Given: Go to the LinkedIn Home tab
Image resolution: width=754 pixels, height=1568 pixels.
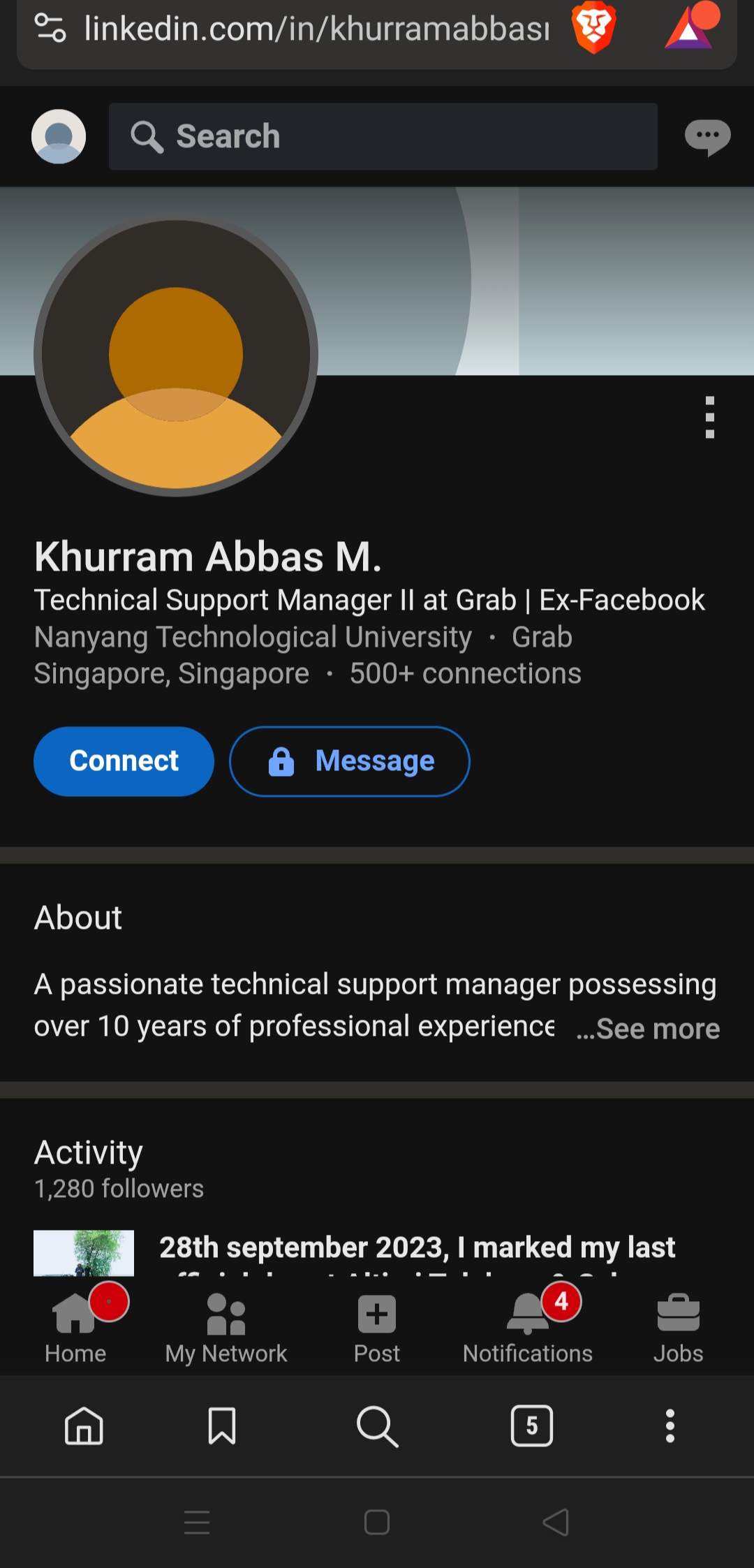Looking at the screenshot, I should [x=75, y=1327].
